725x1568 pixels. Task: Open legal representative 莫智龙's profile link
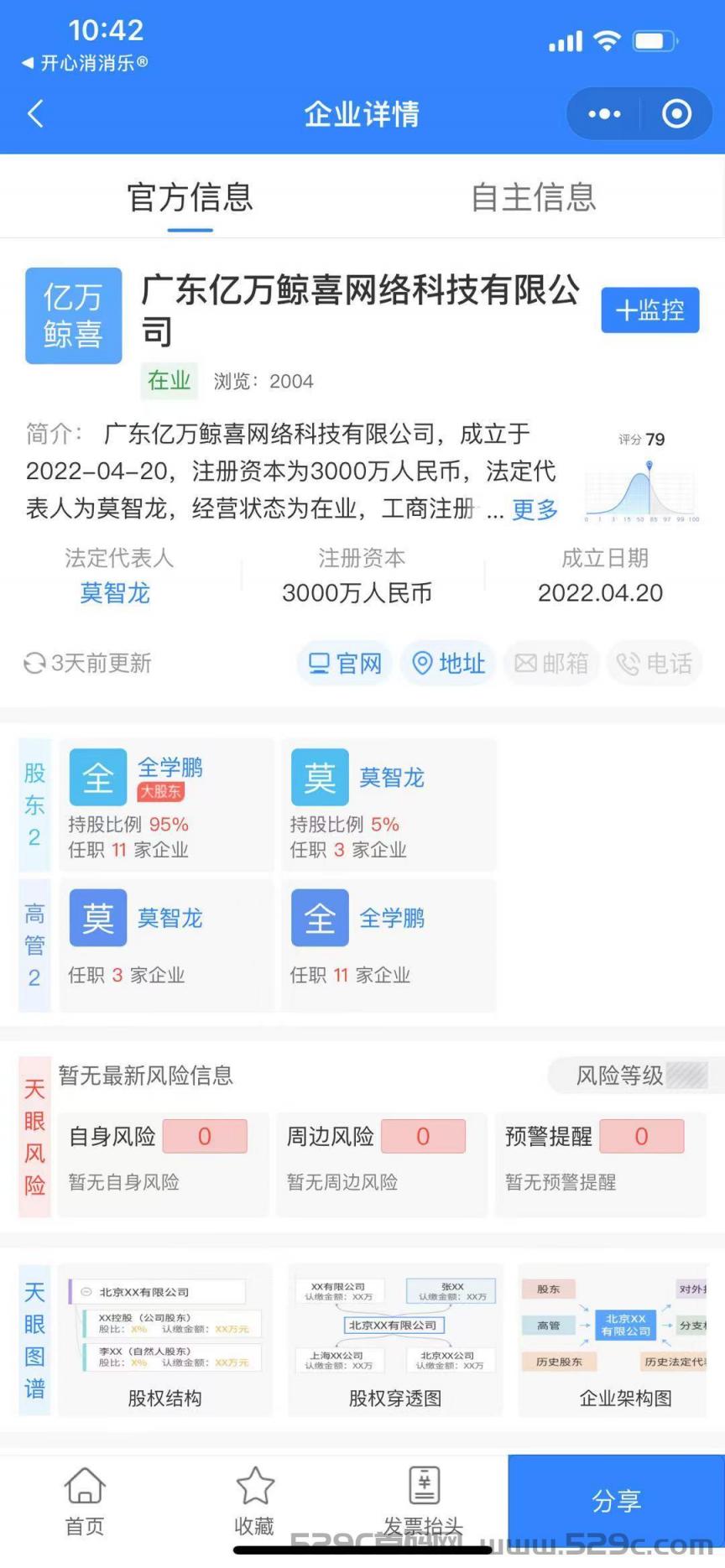[115, 593]
